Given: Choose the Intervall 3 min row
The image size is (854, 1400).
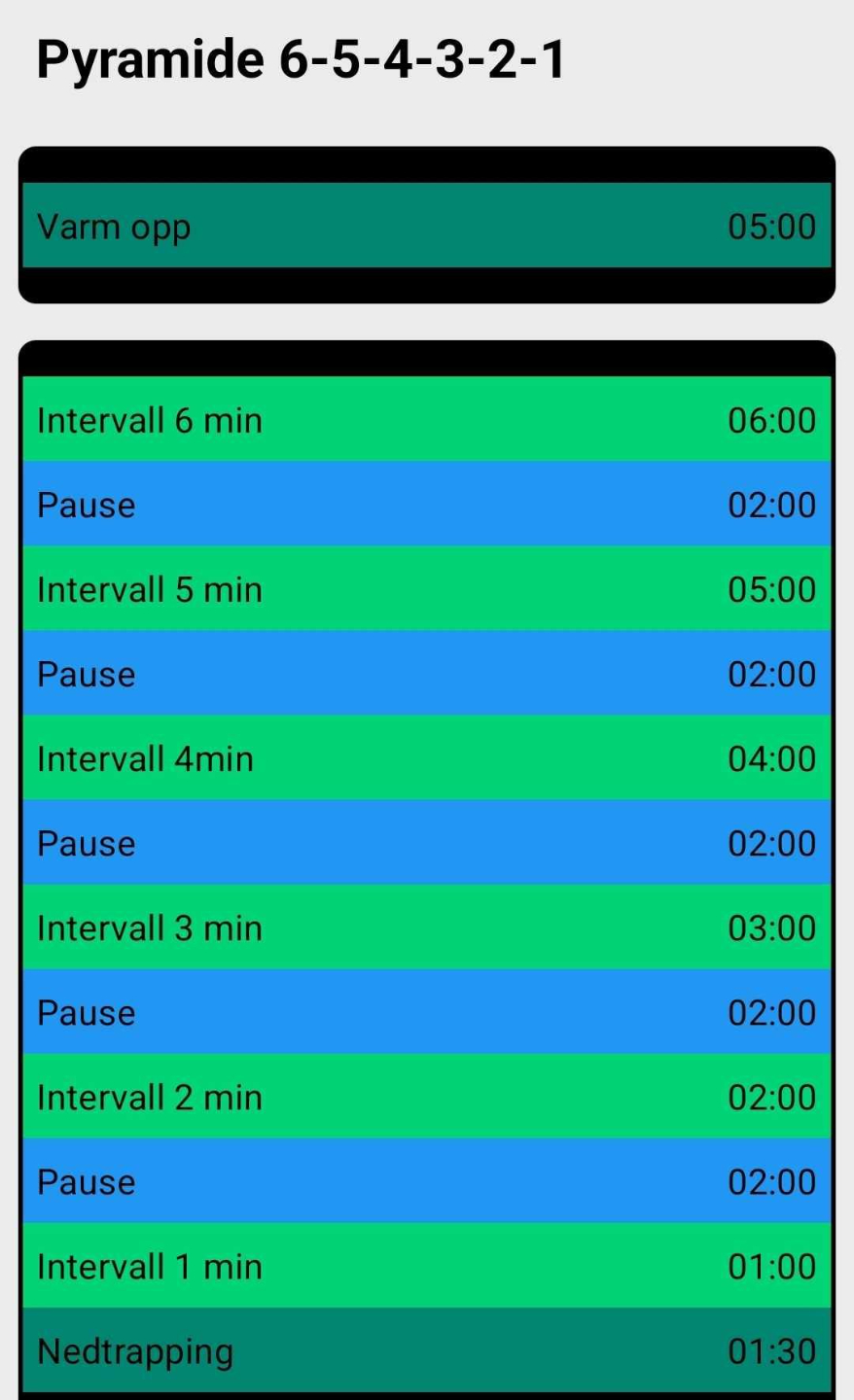Looking at the screenshot, I should [x=426, y=927].
